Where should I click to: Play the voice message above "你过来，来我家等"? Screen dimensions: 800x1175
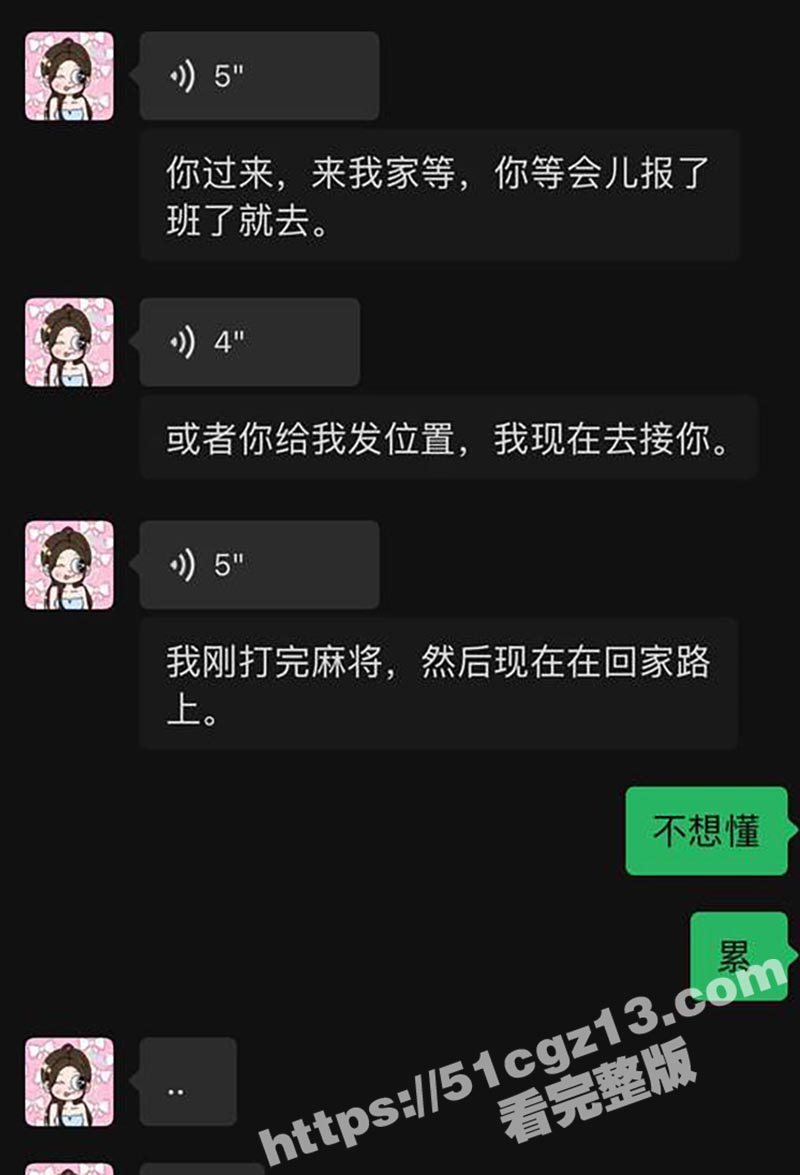tap(259, 76)
